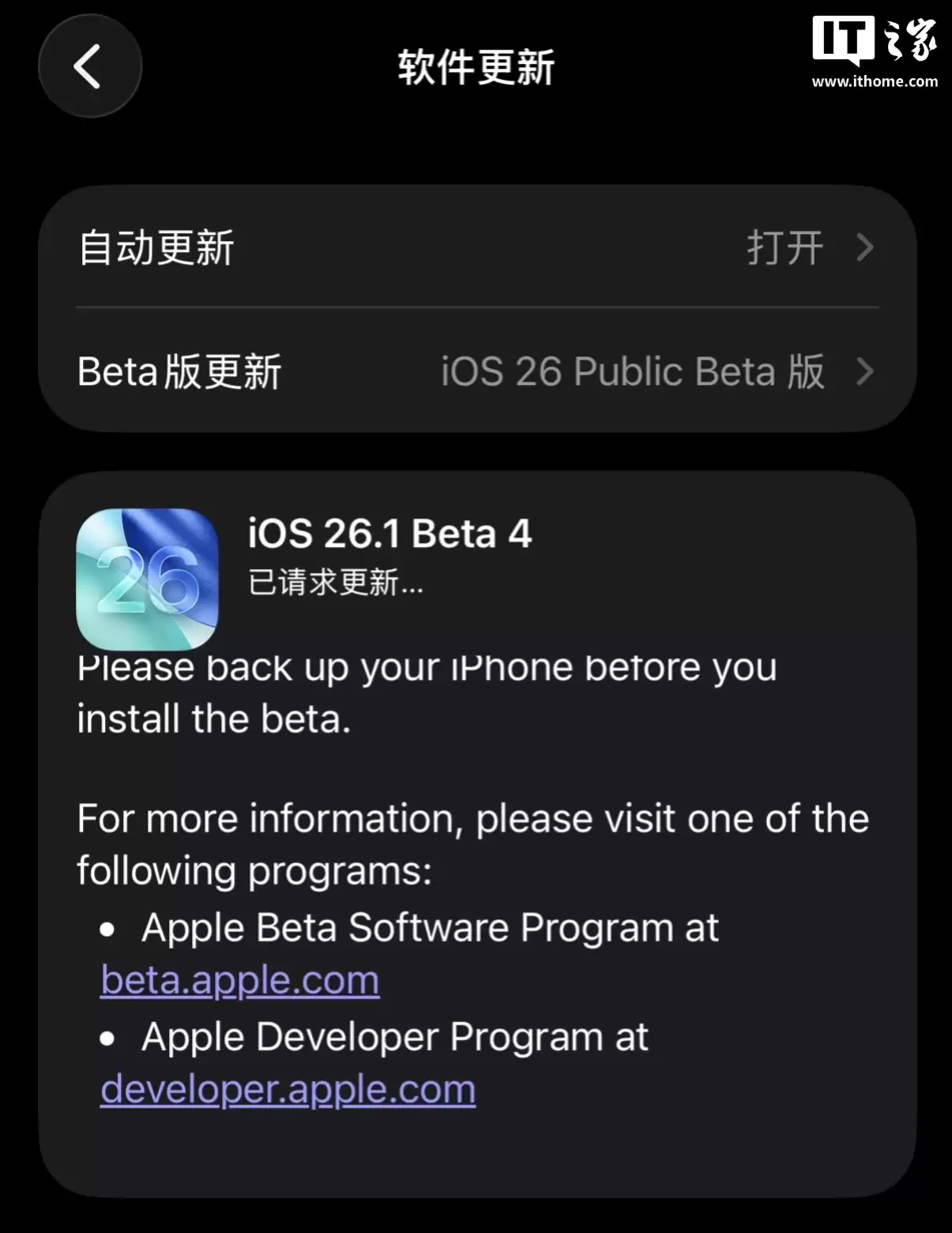Visit developer.apple.com via its link

coord(286,1088)
